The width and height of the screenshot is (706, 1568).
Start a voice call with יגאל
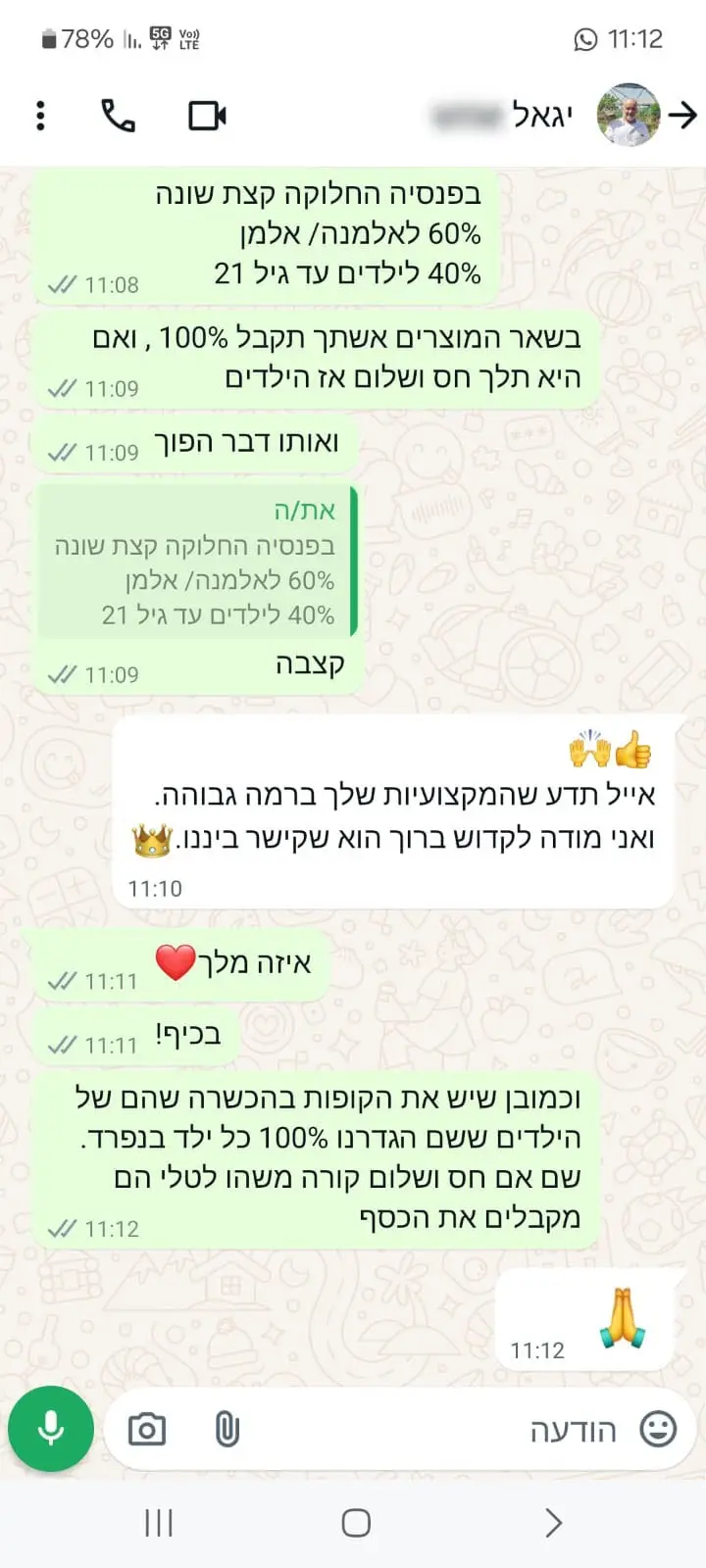click(119, 116)
